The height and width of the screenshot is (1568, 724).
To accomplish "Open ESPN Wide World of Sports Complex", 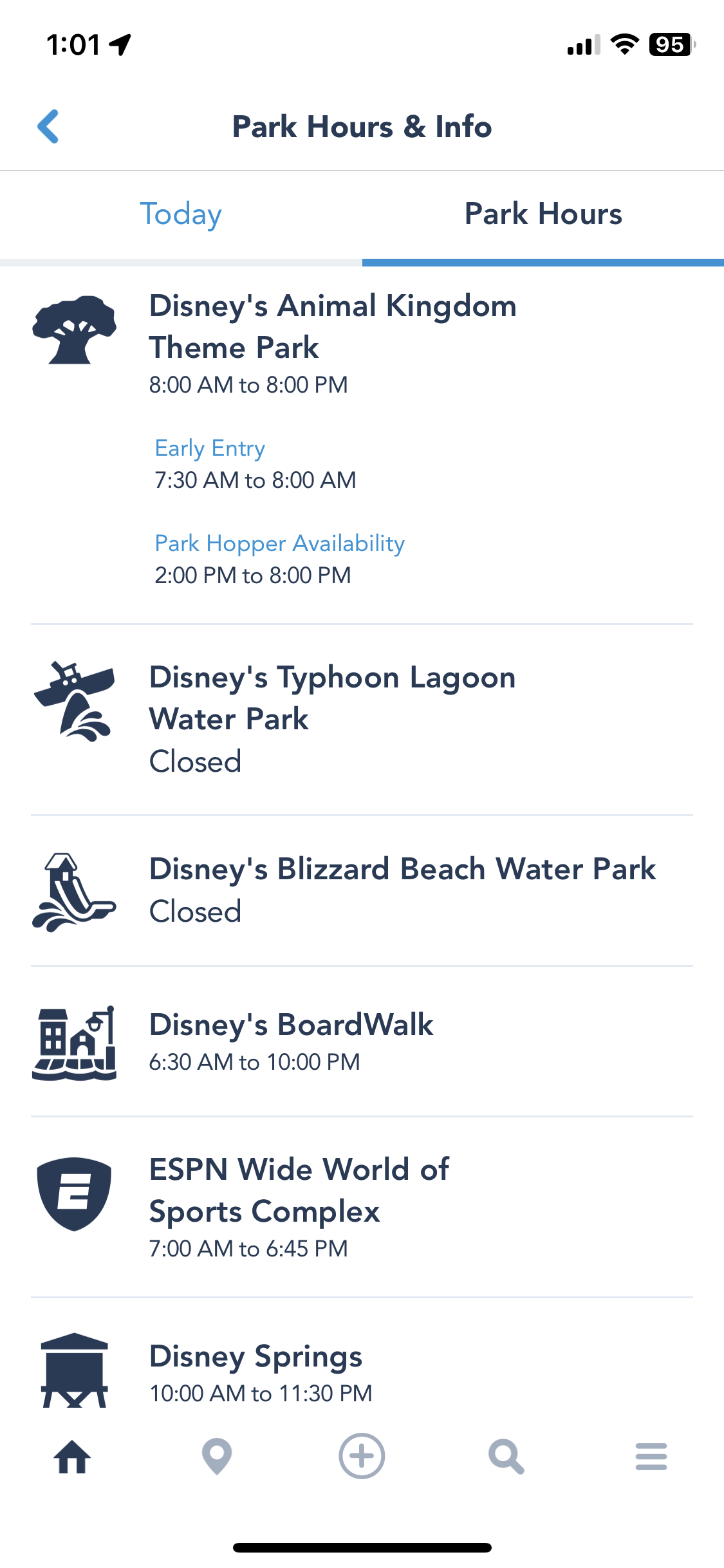I will point(299,1190).
